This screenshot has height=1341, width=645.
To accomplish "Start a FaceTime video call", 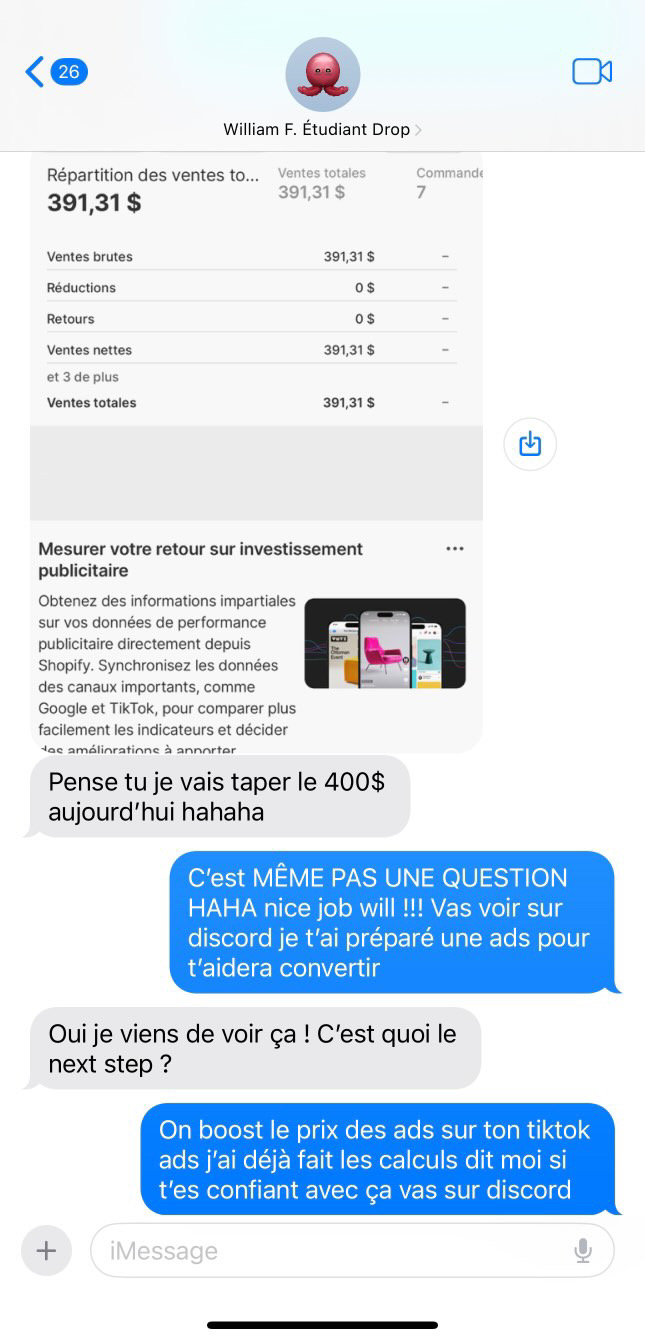I will tap(591, 72).
